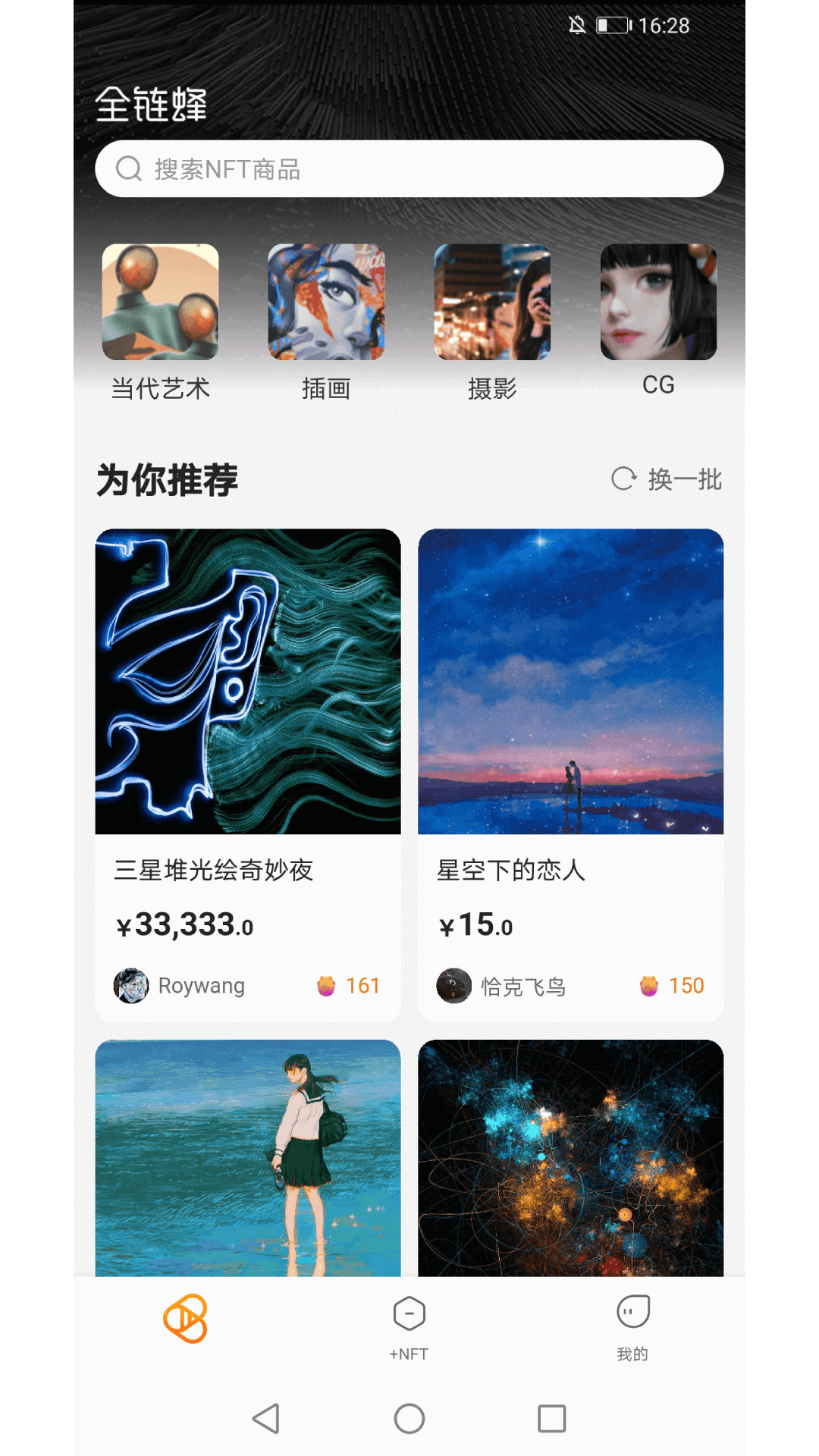The image size is (819, 1456).
Task: Open the +NFT creation icon
Action: coord(409,1313)
